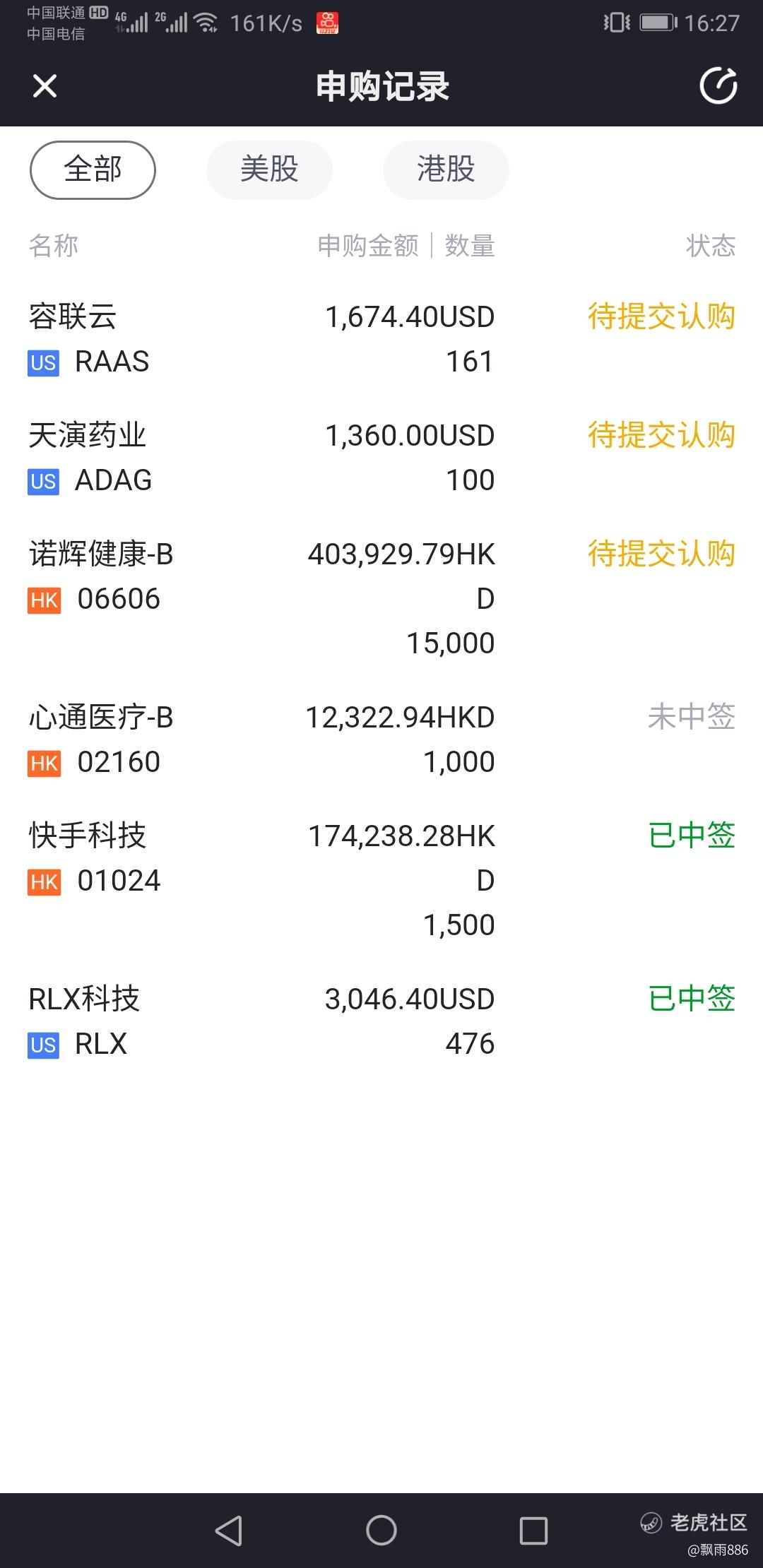
Task: Open the 心通医疗-B 02160 record
Action: (x=381, y=740)
